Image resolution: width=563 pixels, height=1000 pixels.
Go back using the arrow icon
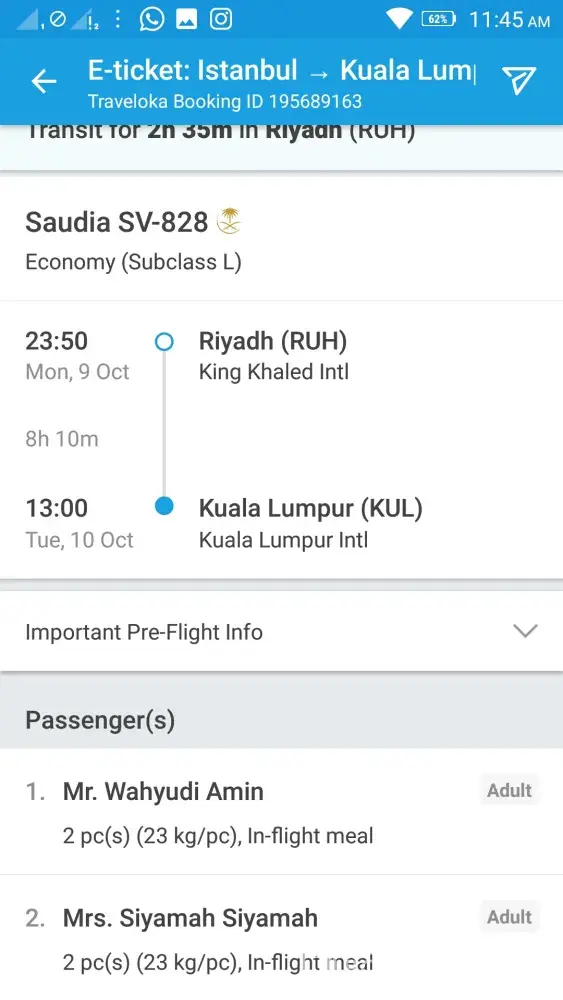point(44,82)
